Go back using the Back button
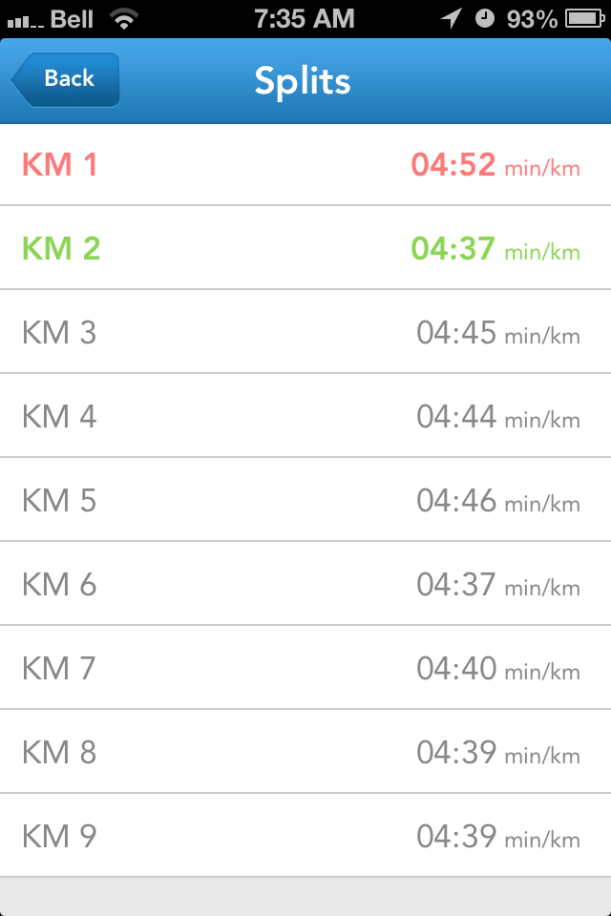 [66, 79]
